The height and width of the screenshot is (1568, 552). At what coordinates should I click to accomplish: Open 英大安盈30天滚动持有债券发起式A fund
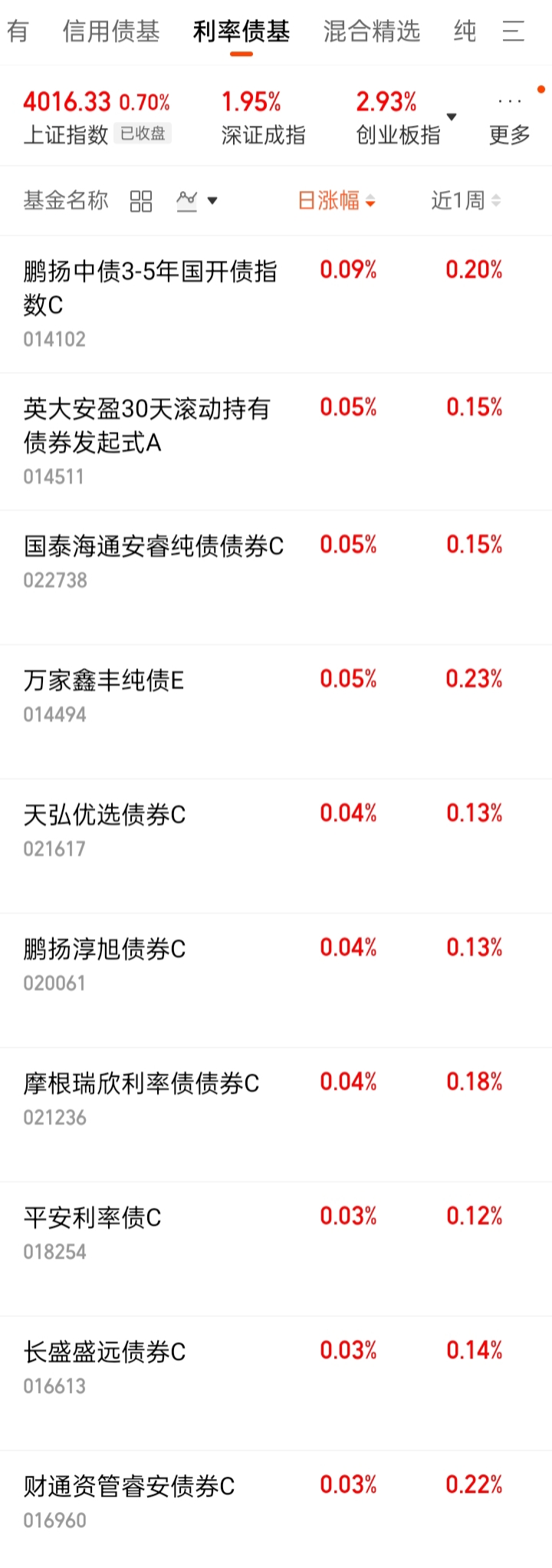point(276,442)
